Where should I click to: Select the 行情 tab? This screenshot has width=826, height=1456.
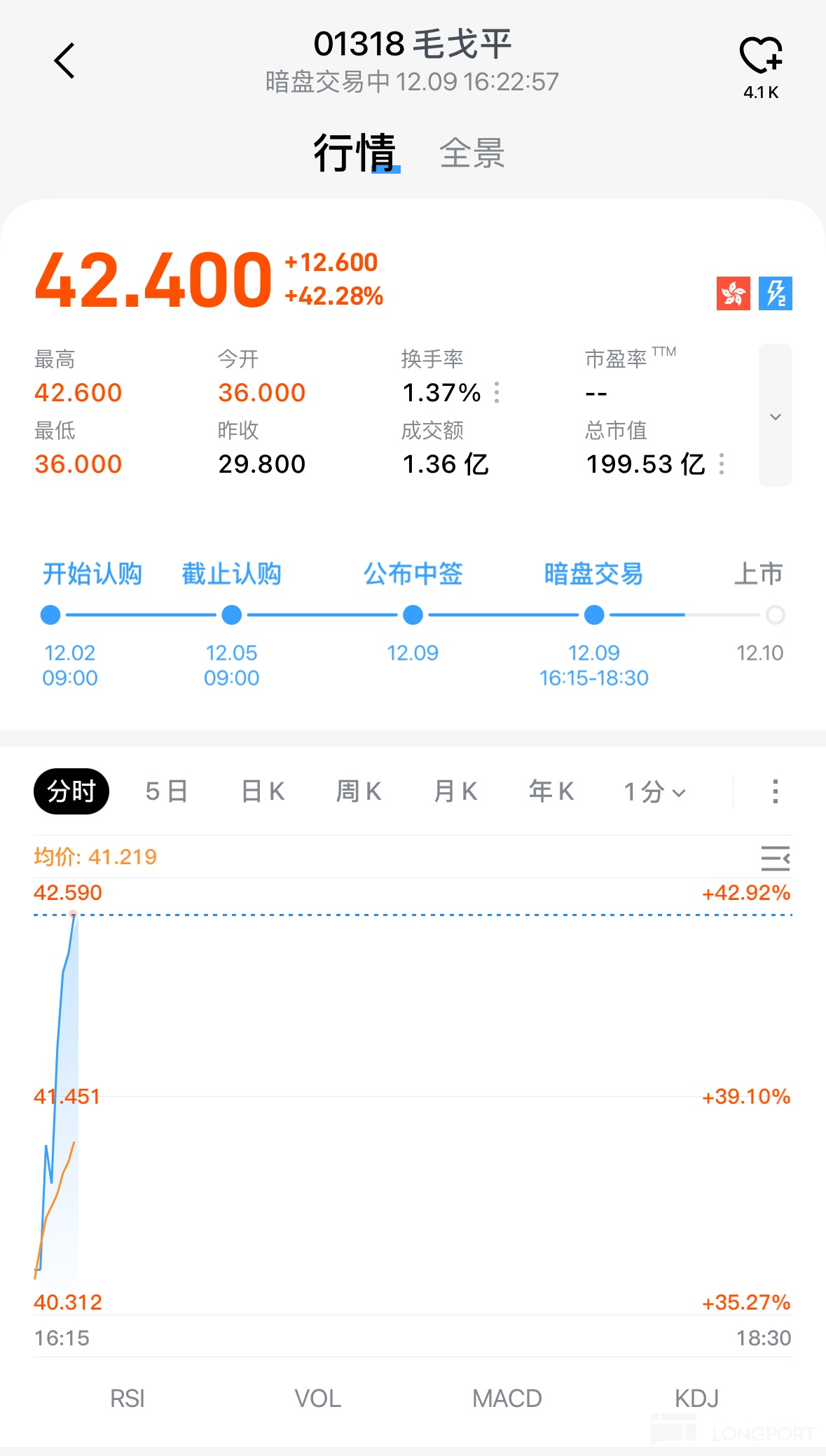tap(355, 153)
